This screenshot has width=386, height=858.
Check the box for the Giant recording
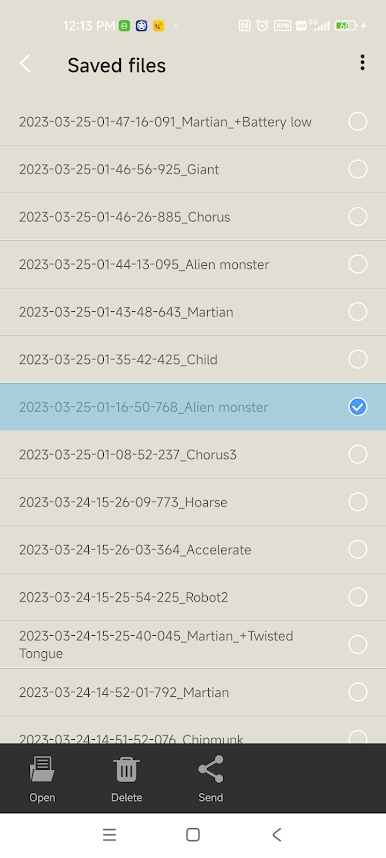click(358, 169)
